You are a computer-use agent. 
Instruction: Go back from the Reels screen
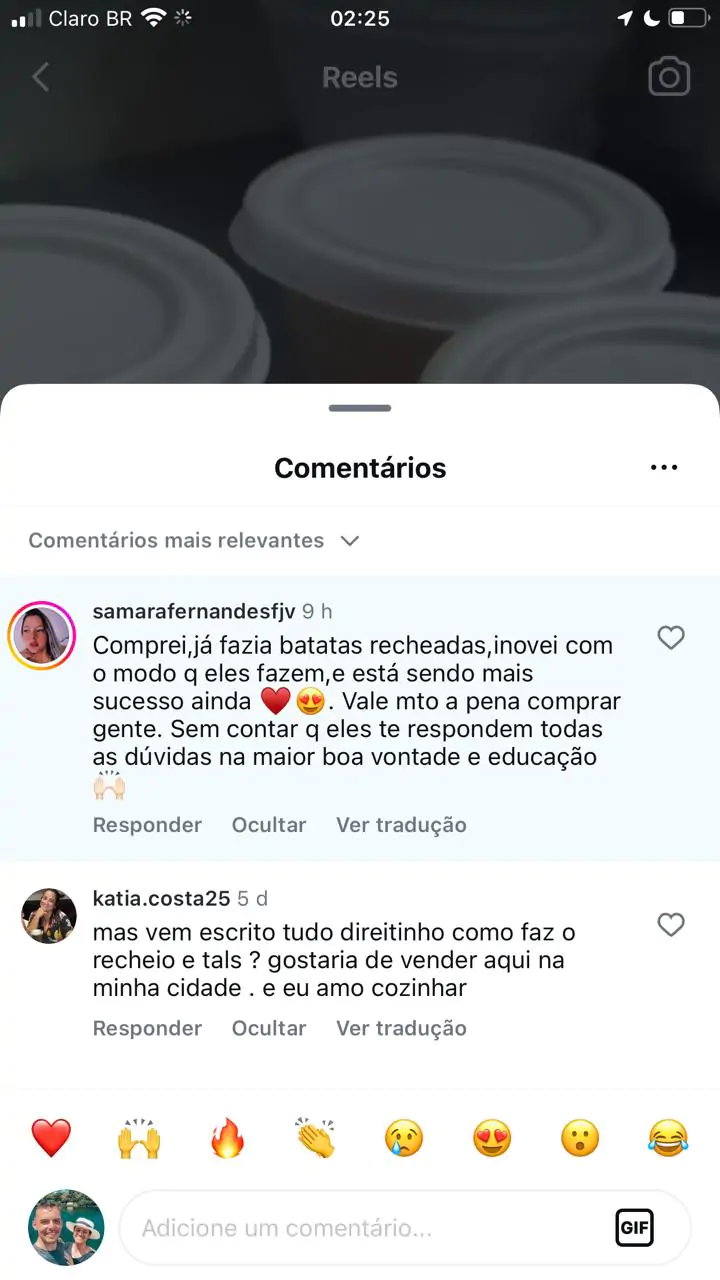40,77
